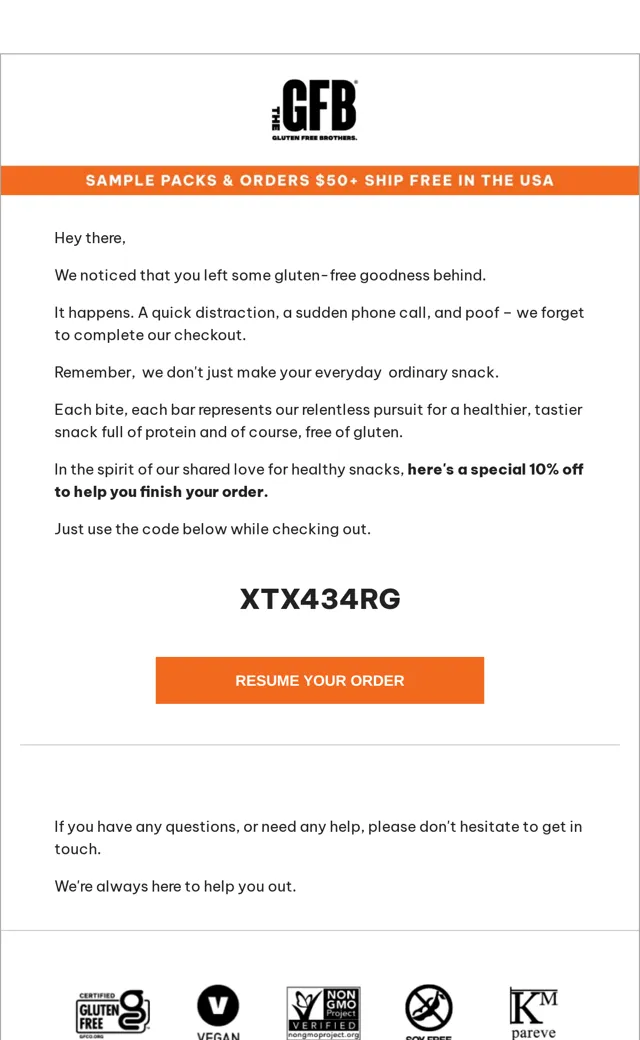Image resolution: width=640 pixels, height=1040 pixels.
Task: Open the free shipping orange banner
Action: pyautogui.click(x=320, y=180)
